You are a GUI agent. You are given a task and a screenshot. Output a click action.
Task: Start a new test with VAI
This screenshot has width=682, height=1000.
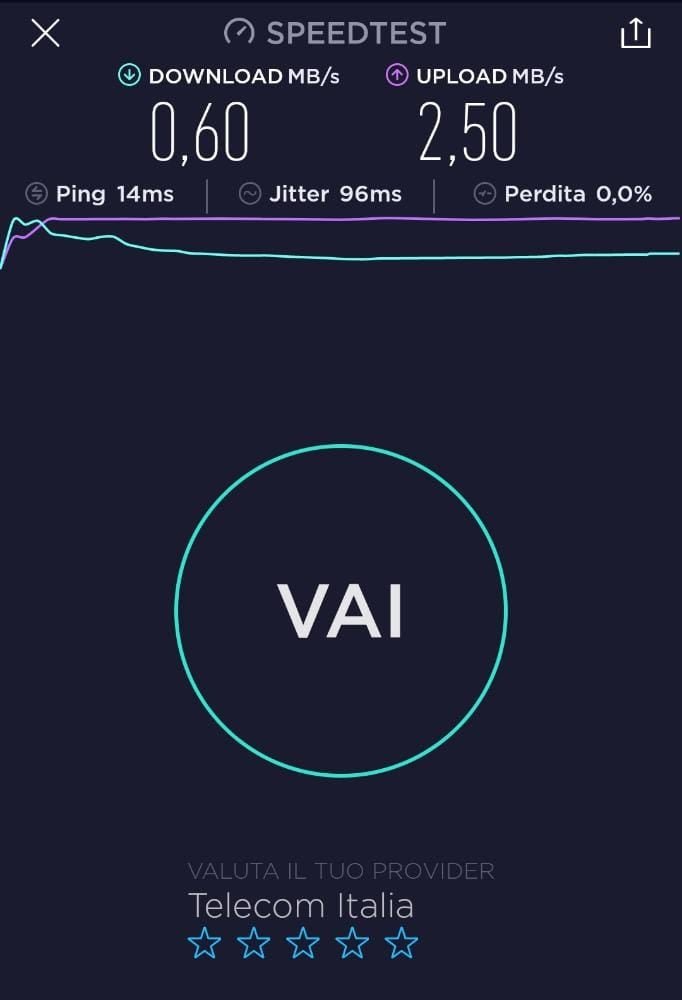click(x=340, y=609)
